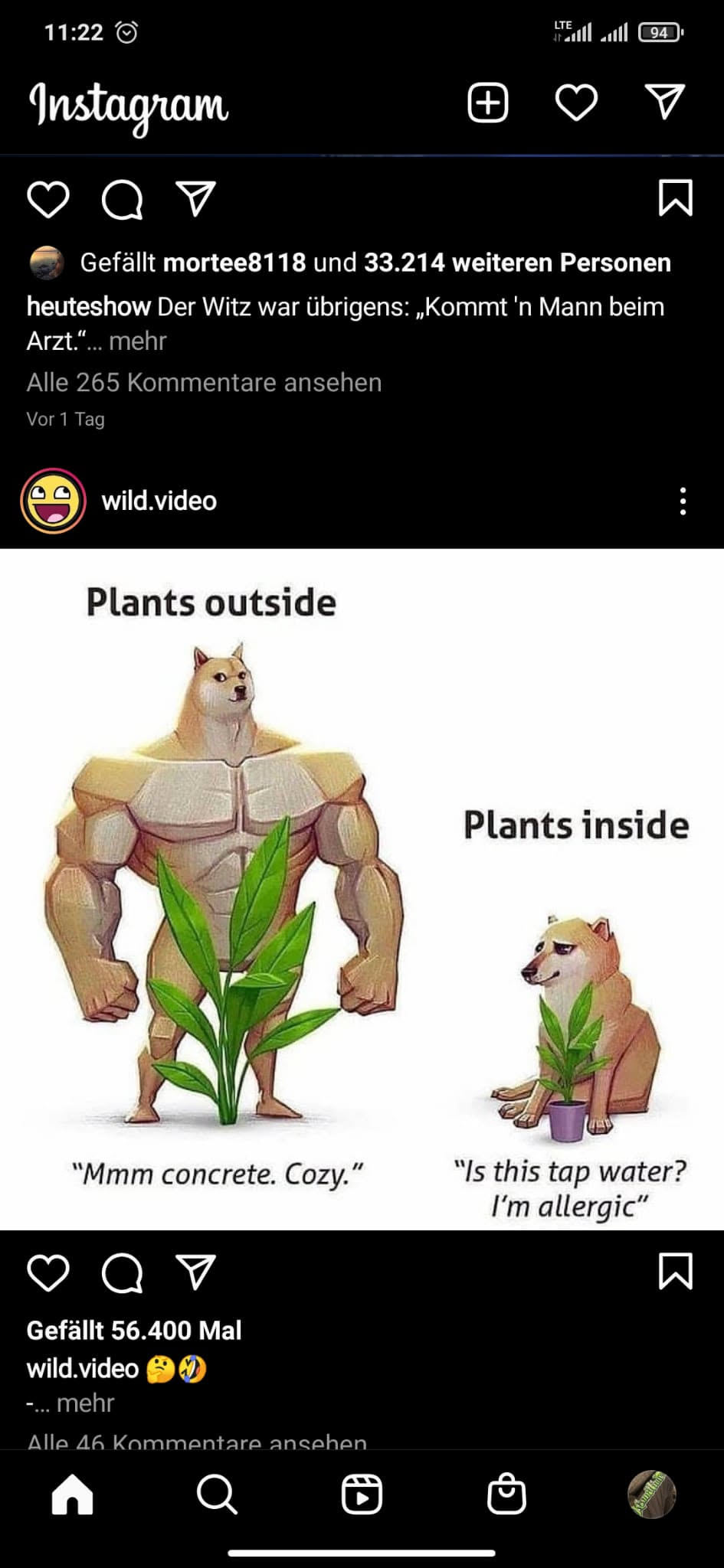Go to my profile tab
Viewport: 724px width, 1568px height.
(x=651, y=1494)
